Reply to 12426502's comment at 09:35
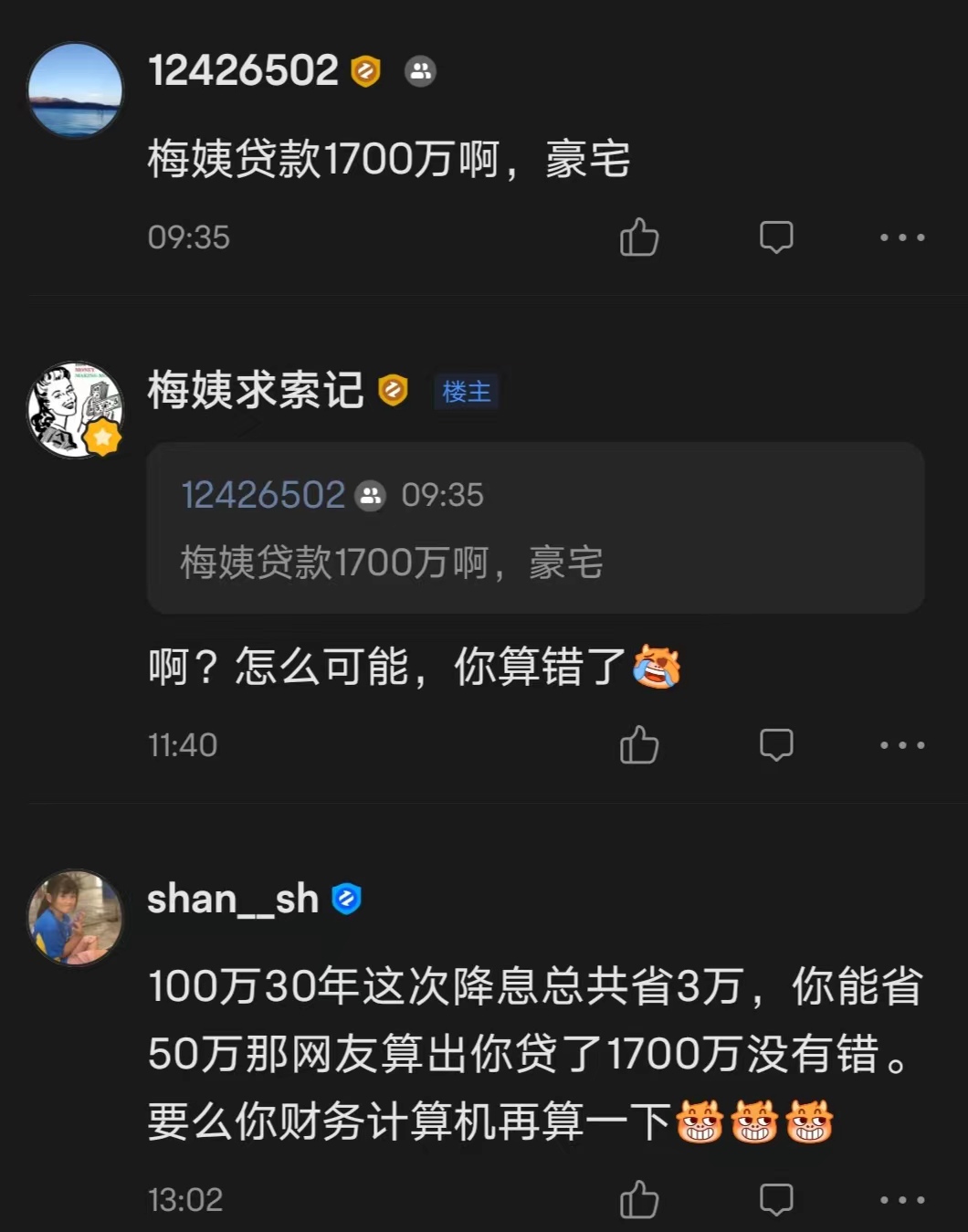The image size is (968, 1232). click(x=776, y=237)
